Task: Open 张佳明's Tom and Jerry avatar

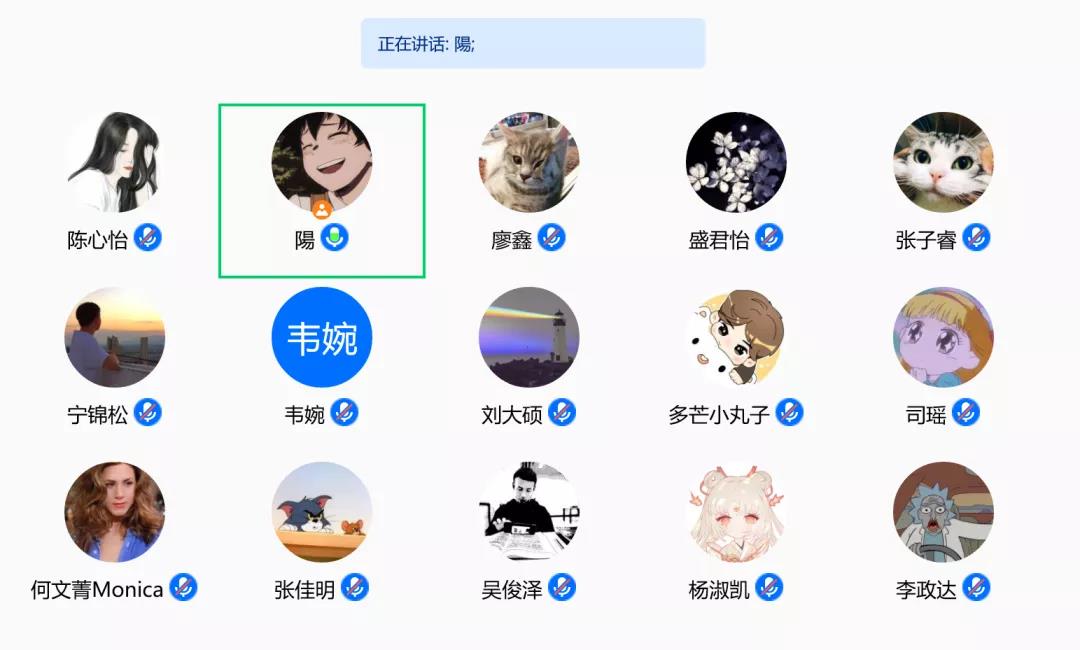Action: [322, 512]
